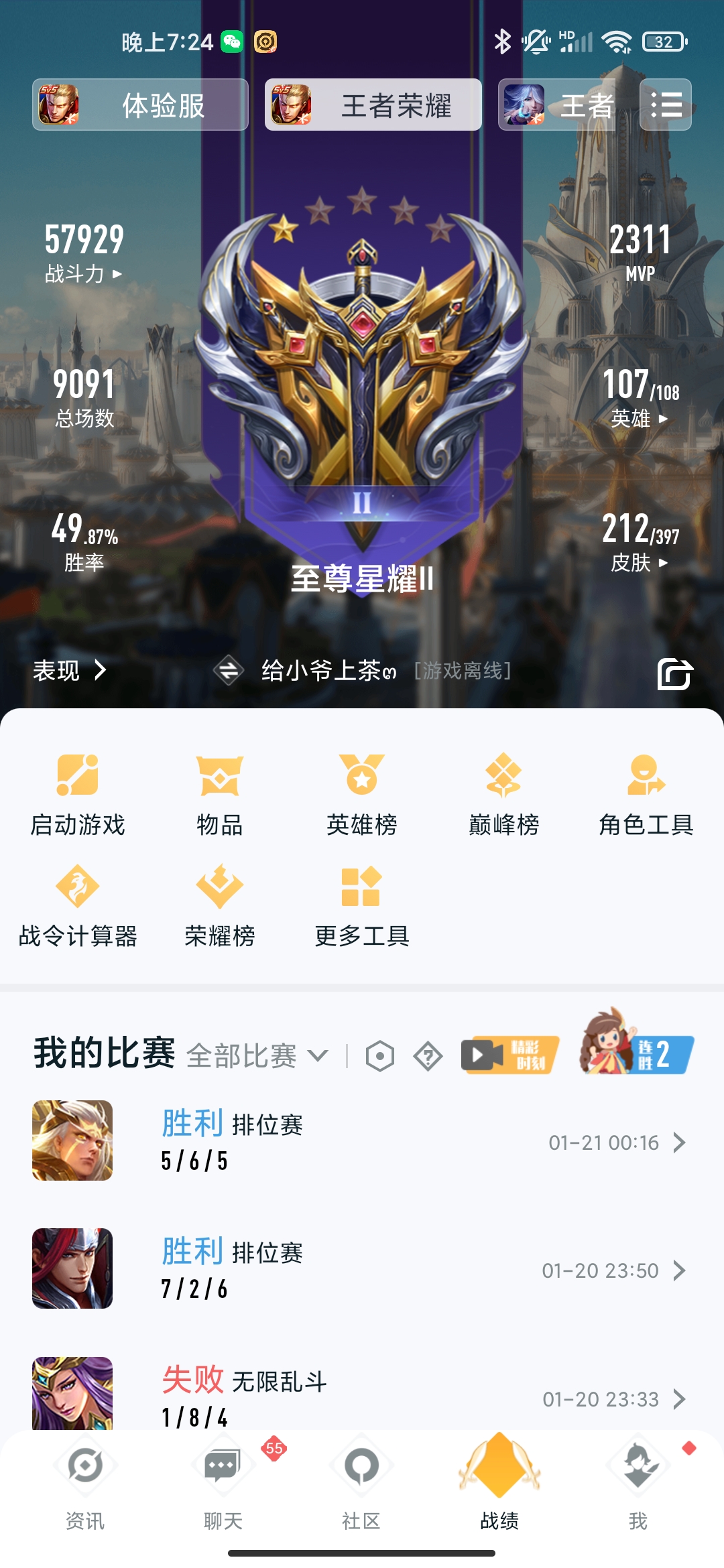Switch to the 聊天 tab
The height and width of the screenshot is (1568, 724).
pos(223,1482)
